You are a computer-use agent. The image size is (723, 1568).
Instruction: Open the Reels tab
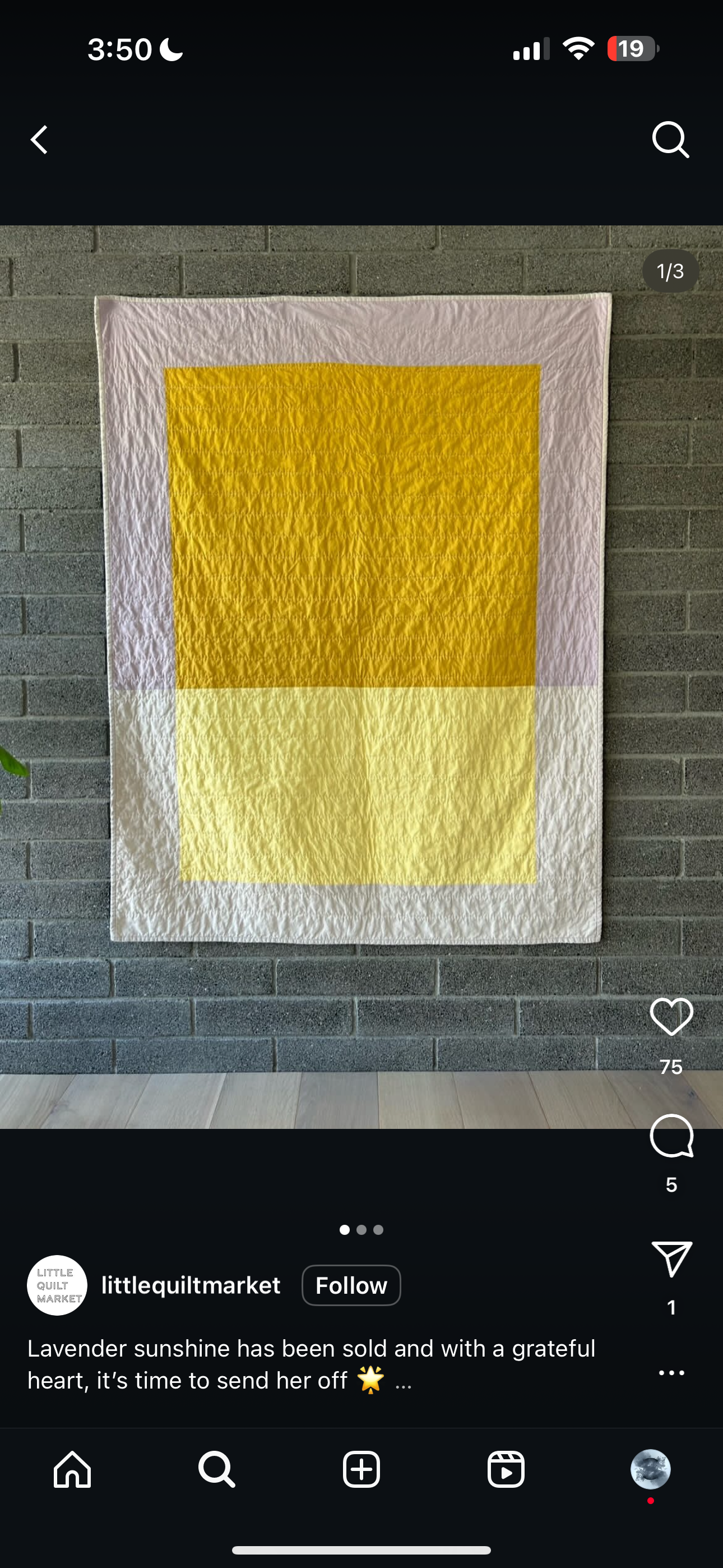(506, 1469)
